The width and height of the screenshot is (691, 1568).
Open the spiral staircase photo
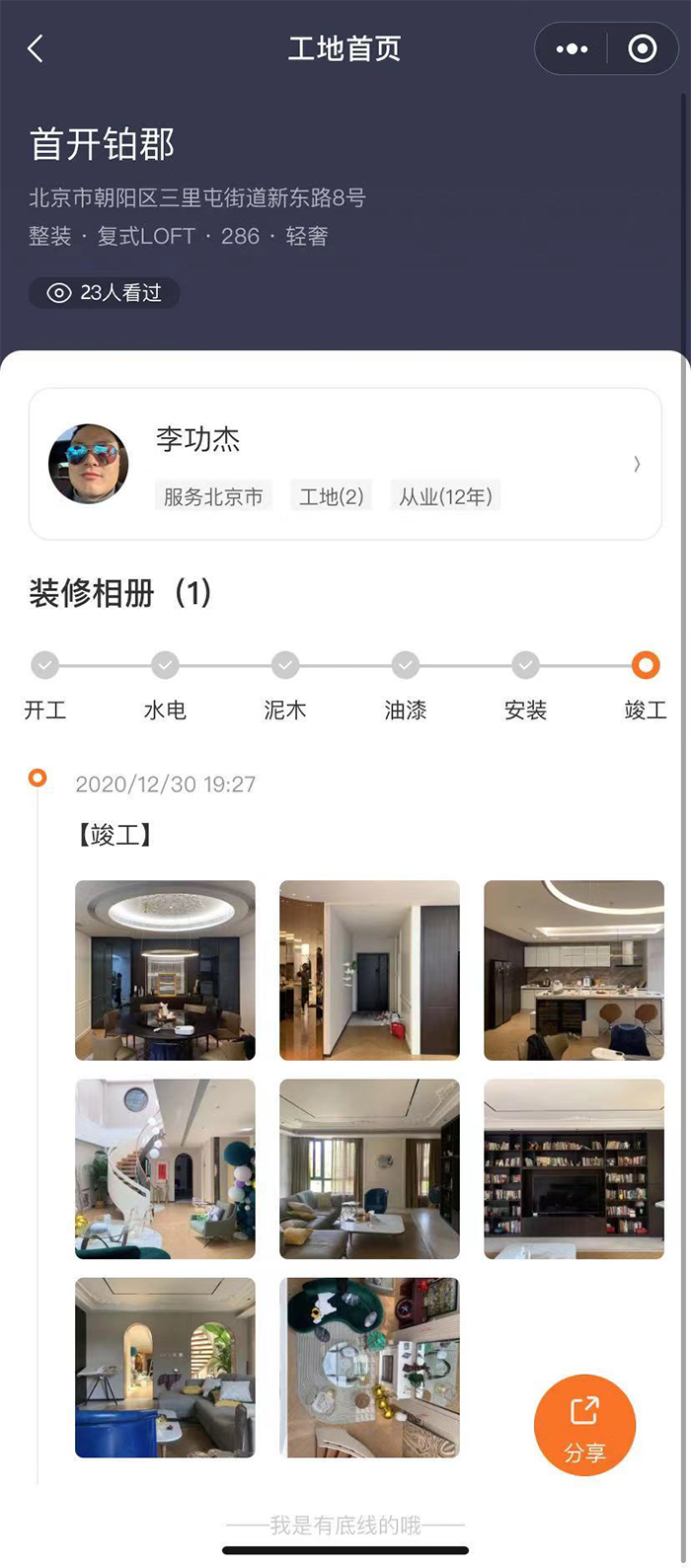165,1168
